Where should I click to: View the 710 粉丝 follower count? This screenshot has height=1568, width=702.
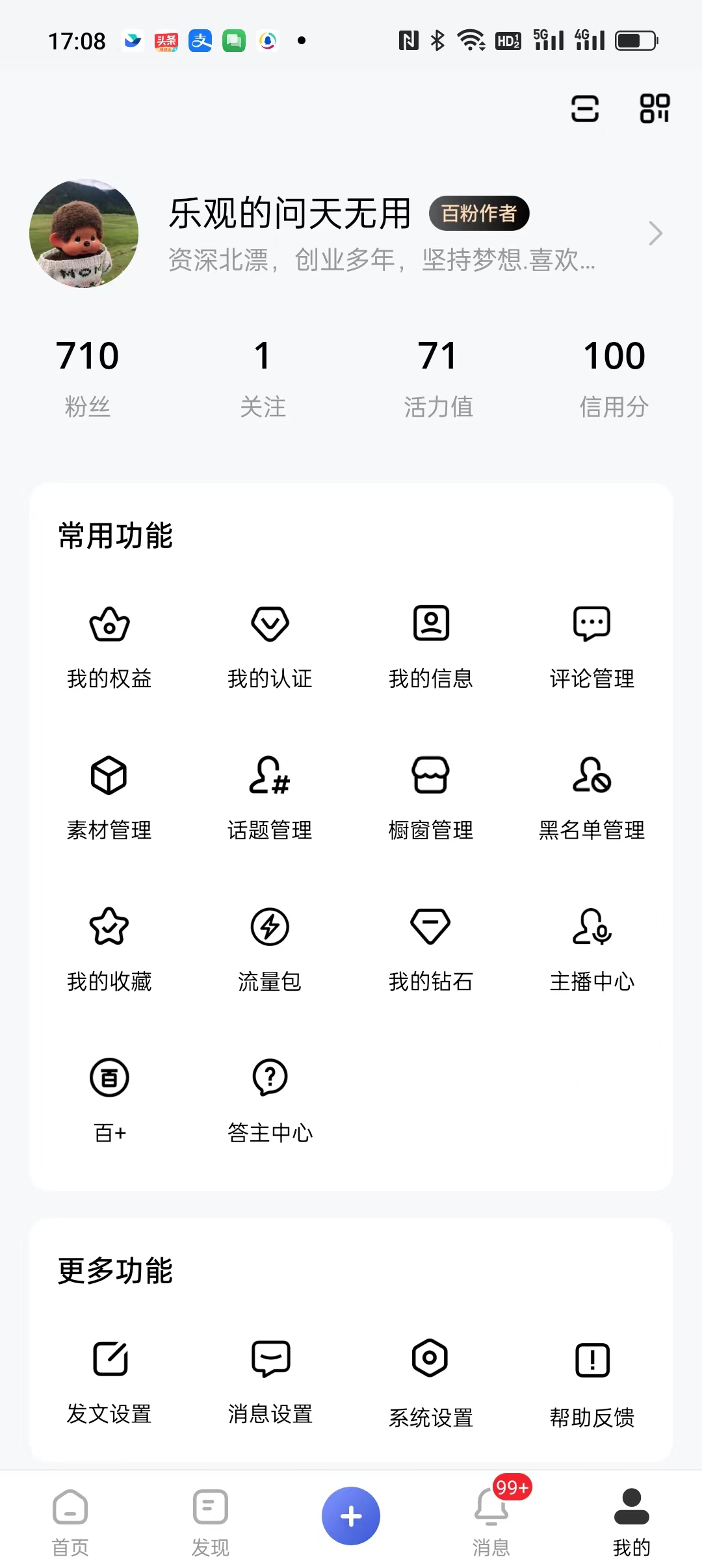[x=88, y=374]
